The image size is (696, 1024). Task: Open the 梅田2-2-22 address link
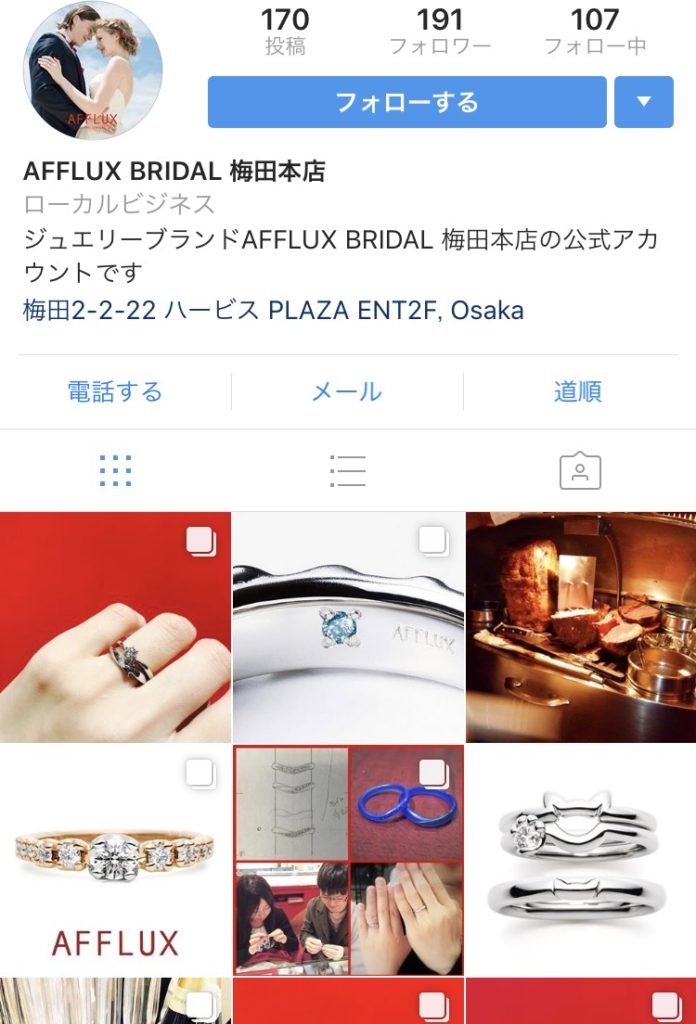tap(273, 310)
